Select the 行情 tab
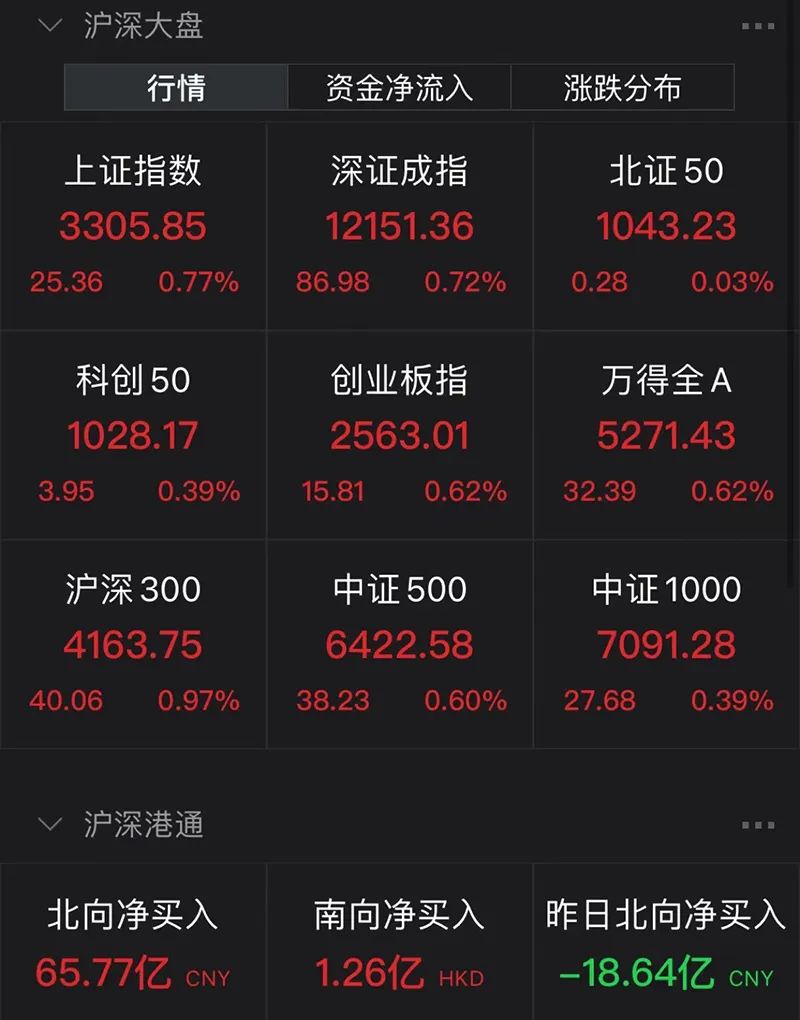 tap(176, 87)
